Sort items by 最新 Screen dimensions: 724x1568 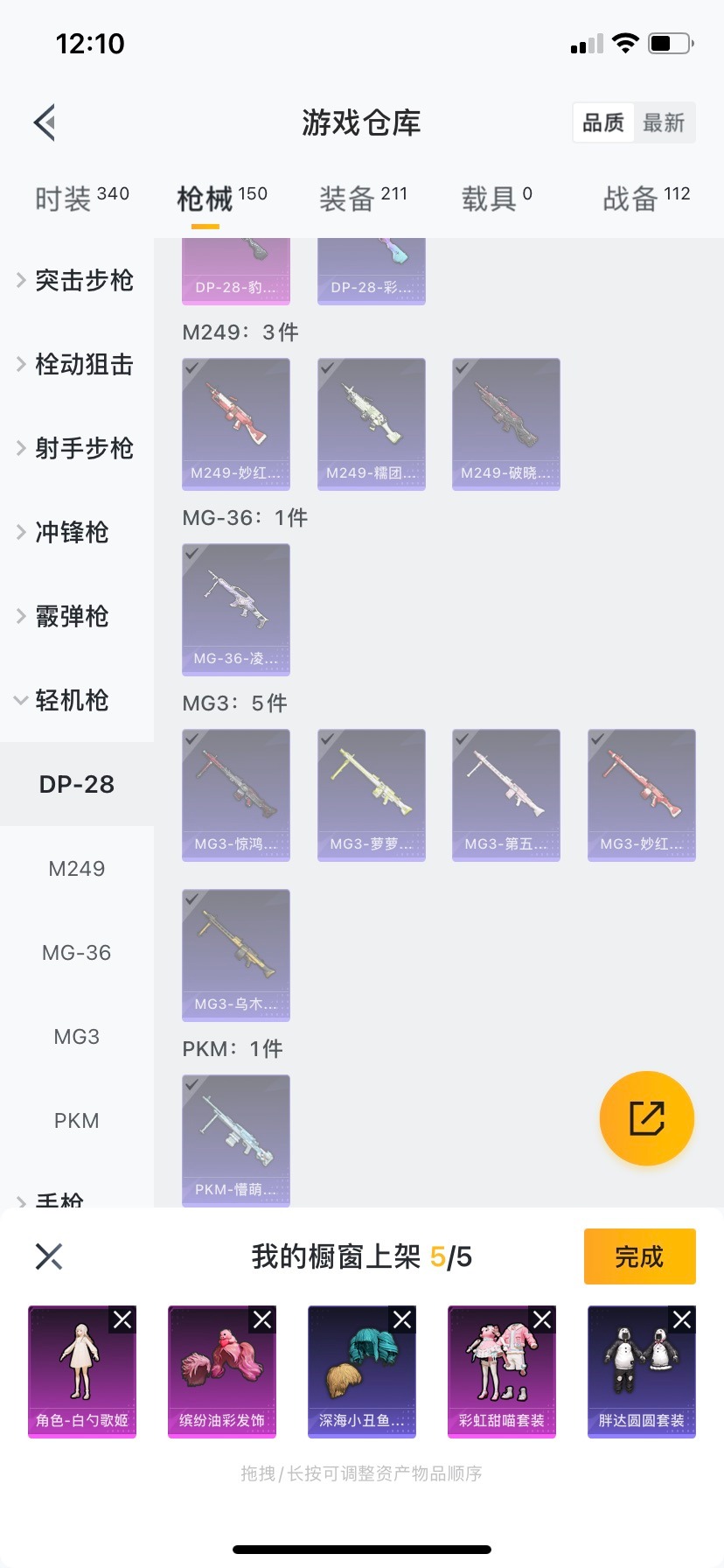pyautogui.click(x=664, y=122)
